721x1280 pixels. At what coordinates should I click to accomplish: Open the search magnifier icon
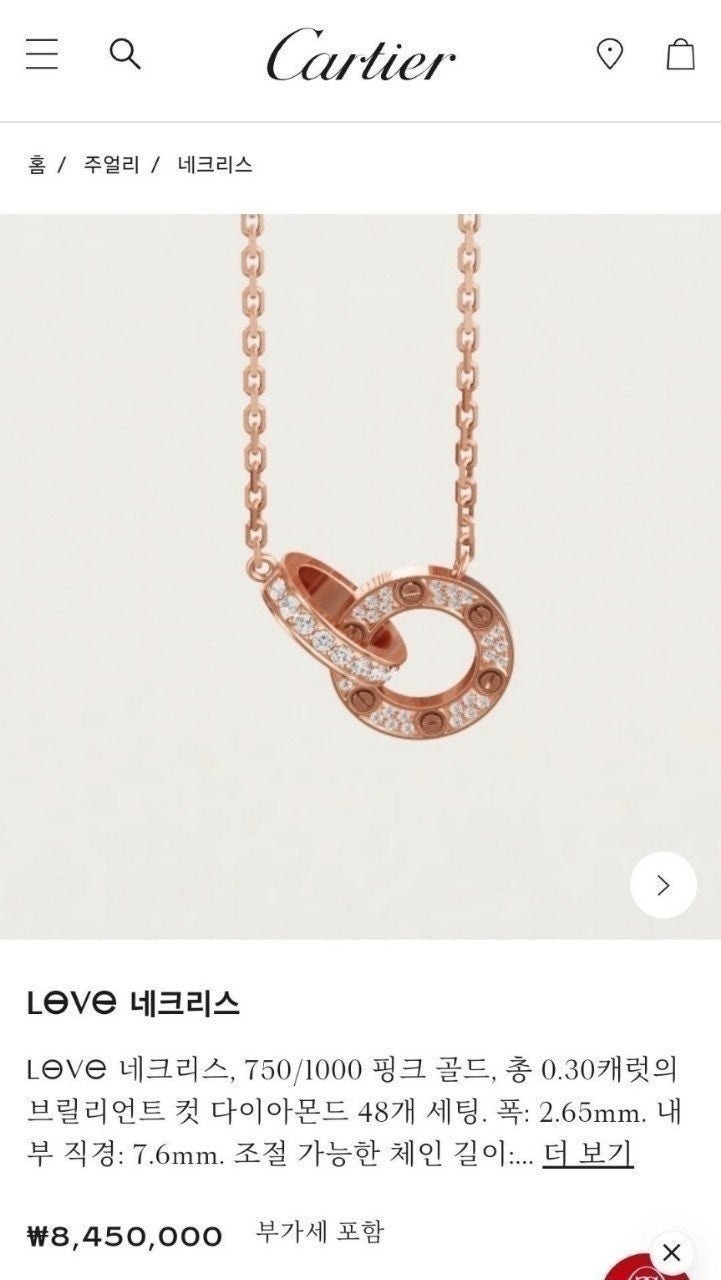125,54
